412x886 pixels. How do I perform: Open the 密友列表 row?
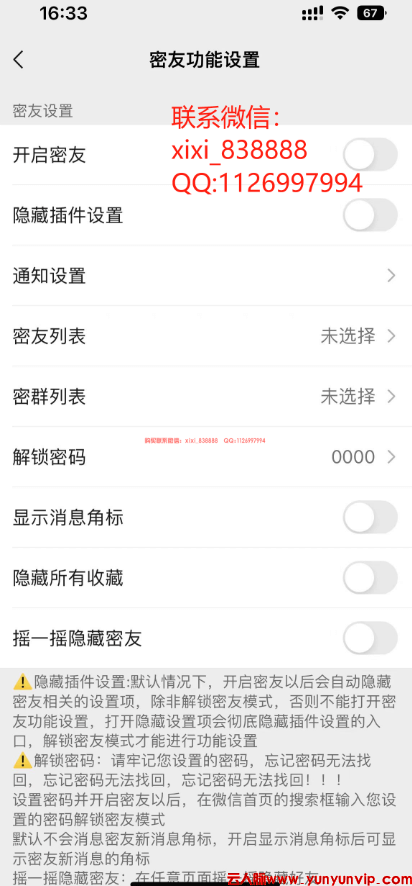pyautogui.click(x=206, y=336)
